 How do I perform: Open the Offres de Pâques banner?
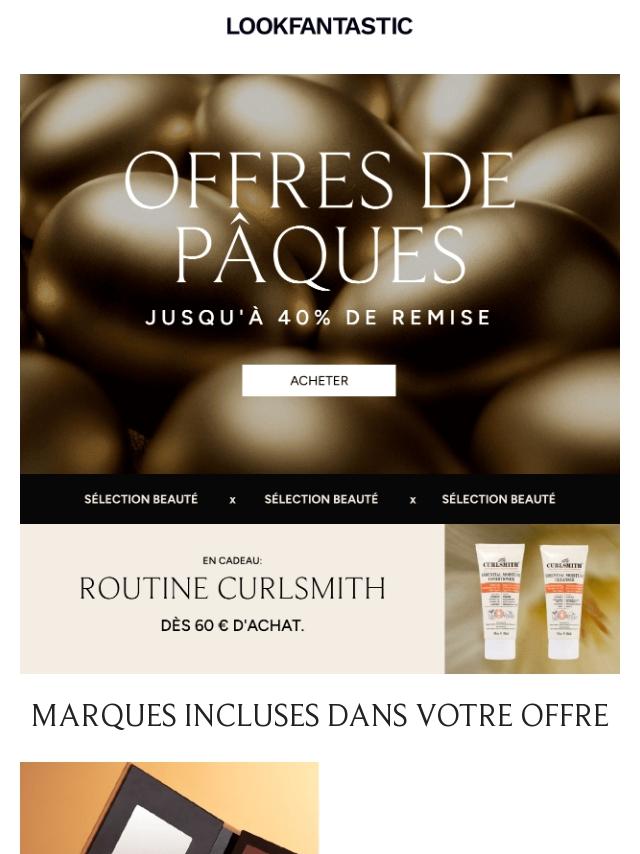(319, 230)
